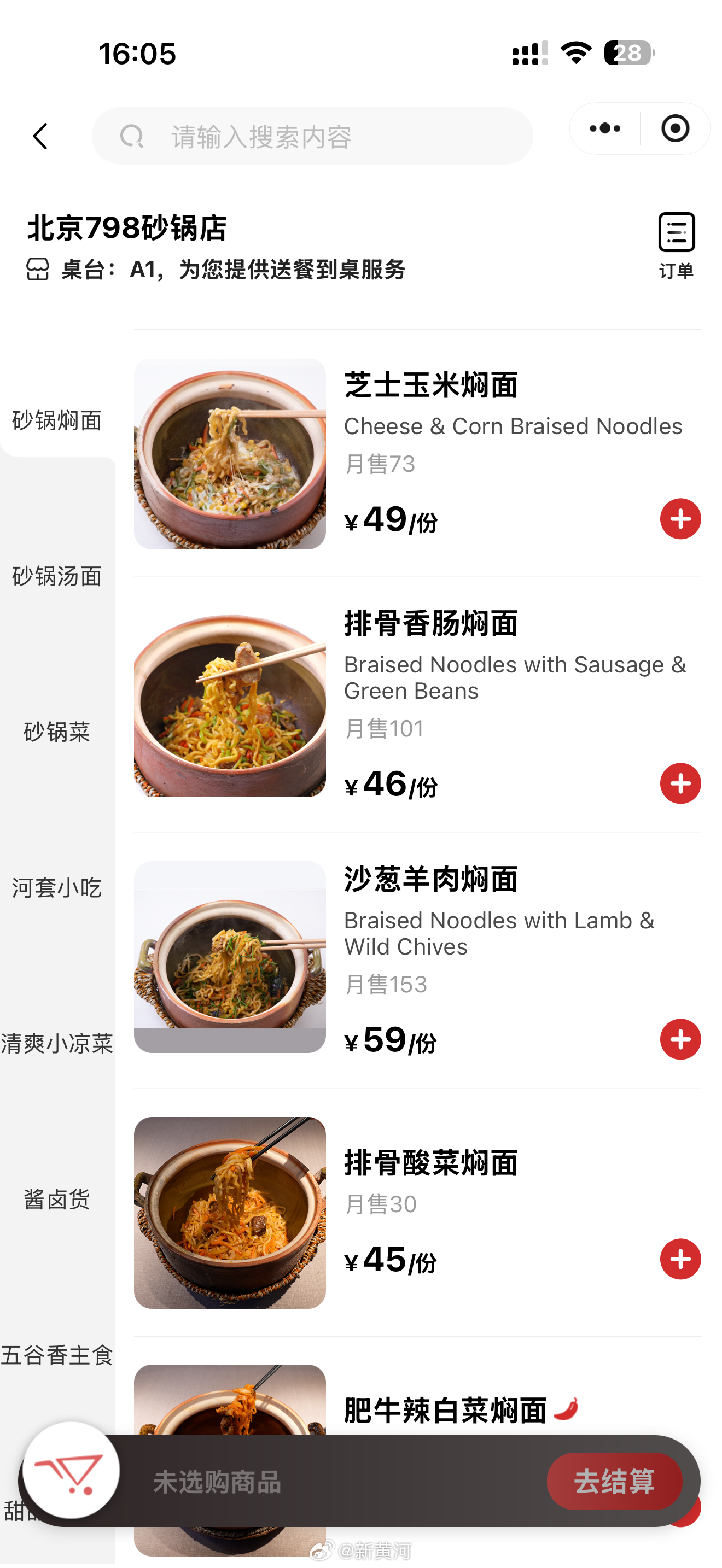This screenshot has height=1568, width=722.
Task: Open the 排骨香肠焖面 dish details
Action: pyautogui.click(x=431, y=623)
